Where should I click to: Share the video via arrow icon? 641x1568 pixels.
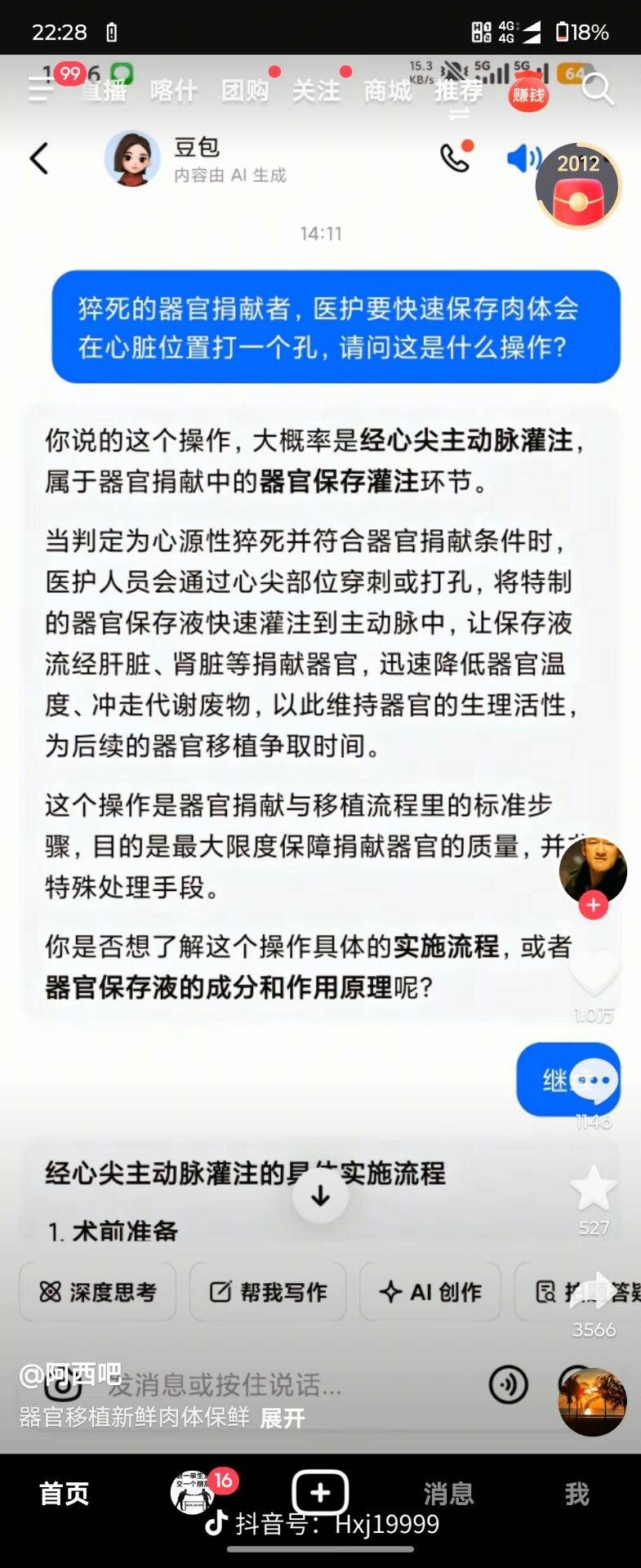tap(594, 1290)
